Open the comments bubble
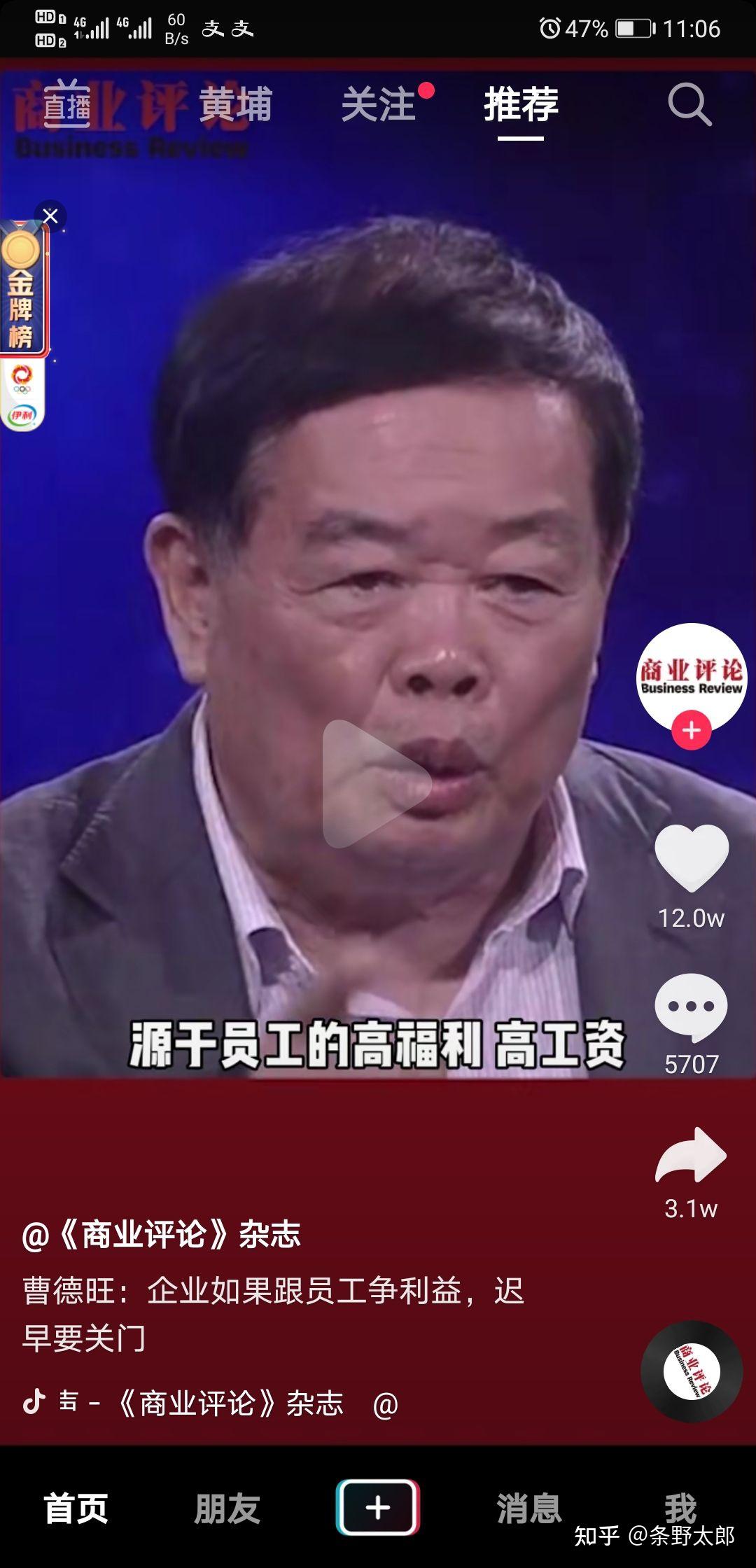This screenshot has width=756, height=1568. click(692, 1007)
